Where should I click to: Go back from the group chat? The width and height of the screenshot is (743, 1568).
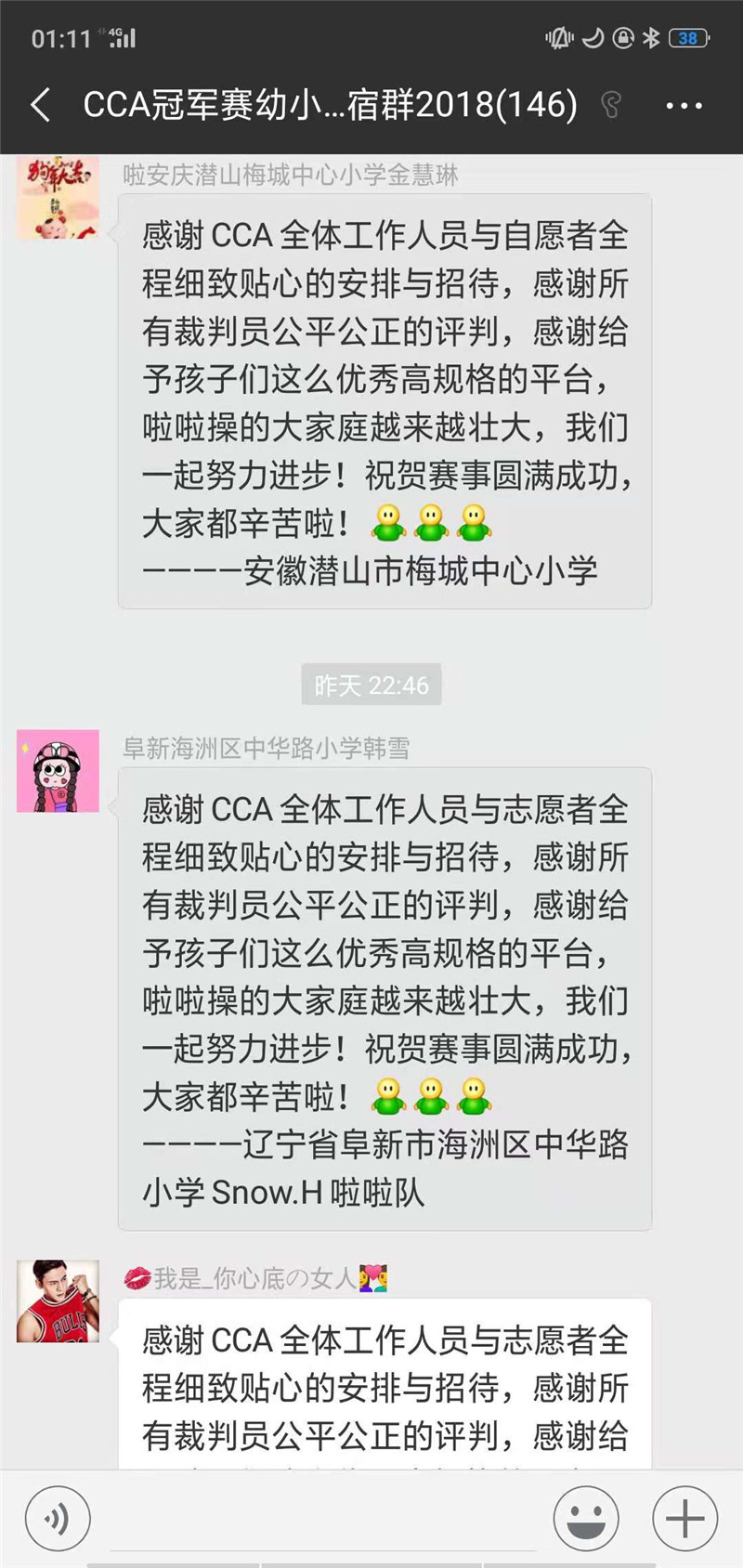(41, 104)
